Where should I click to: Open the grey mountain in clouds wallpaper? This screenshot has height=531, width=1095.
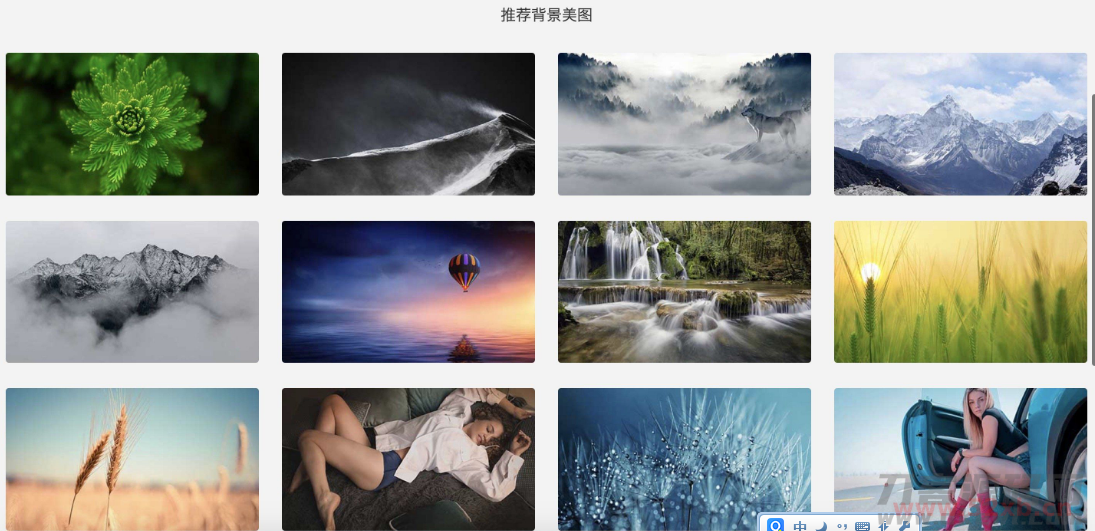click(132, 292)
